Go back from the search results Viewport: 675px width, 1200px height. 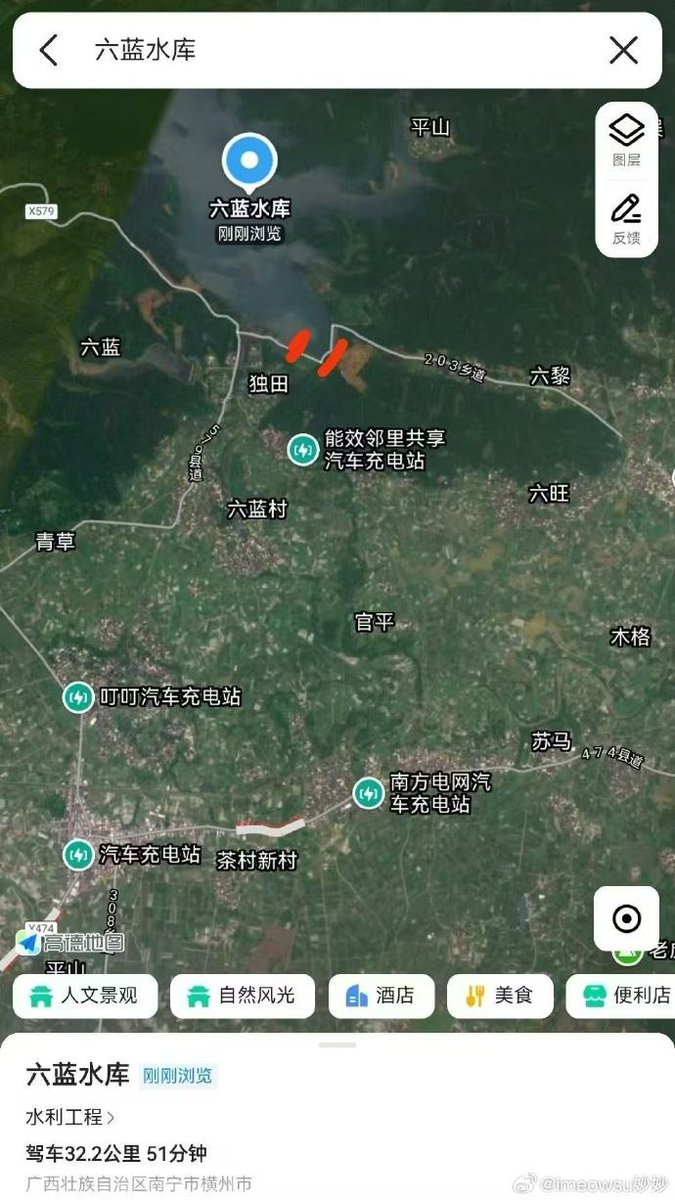pyautogui.click(x=48, y=50)
